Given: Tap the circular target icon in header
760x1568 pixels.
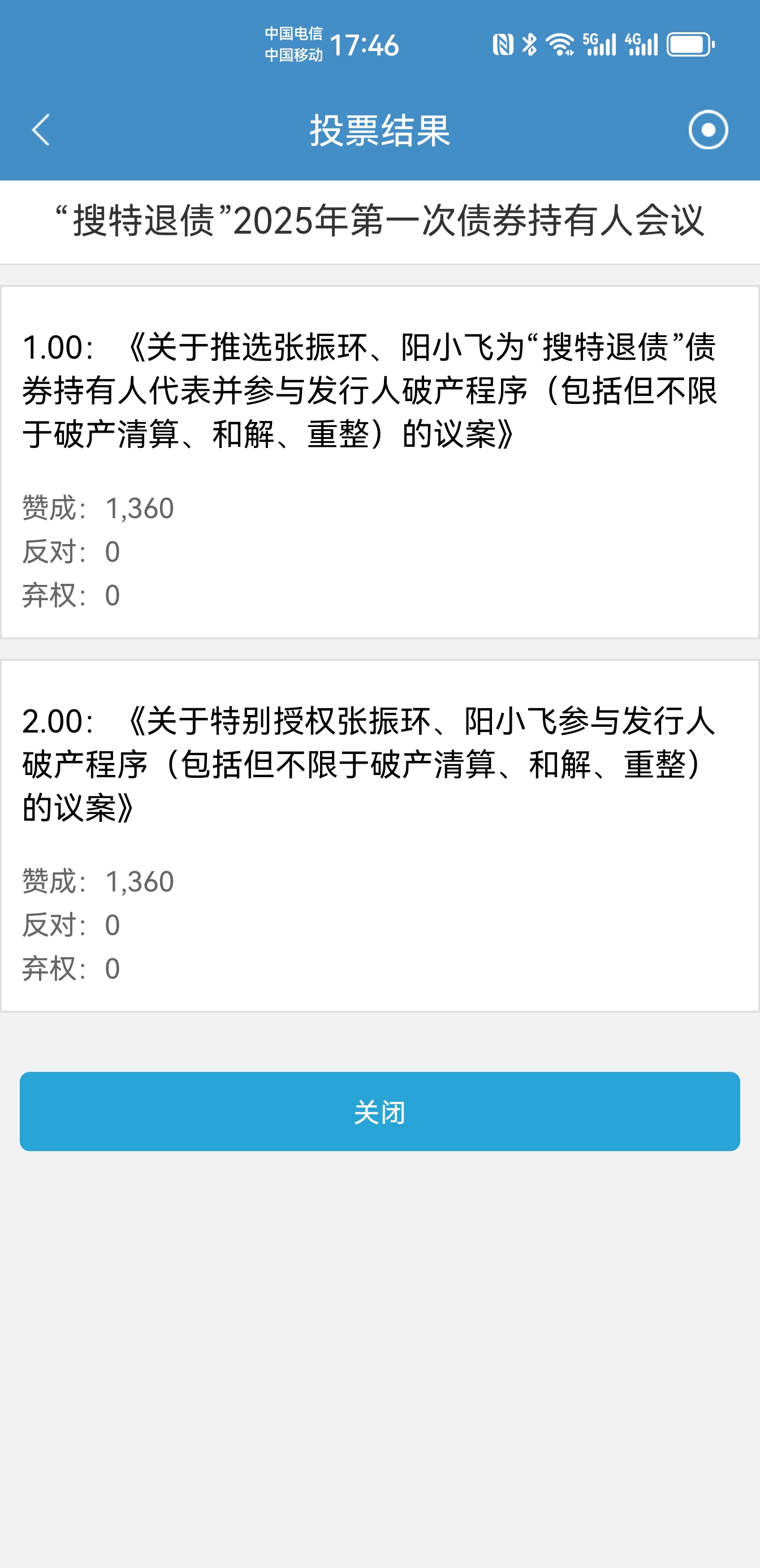Looking at the screenshot, I should pyautogui.click(x=707, y=130).
